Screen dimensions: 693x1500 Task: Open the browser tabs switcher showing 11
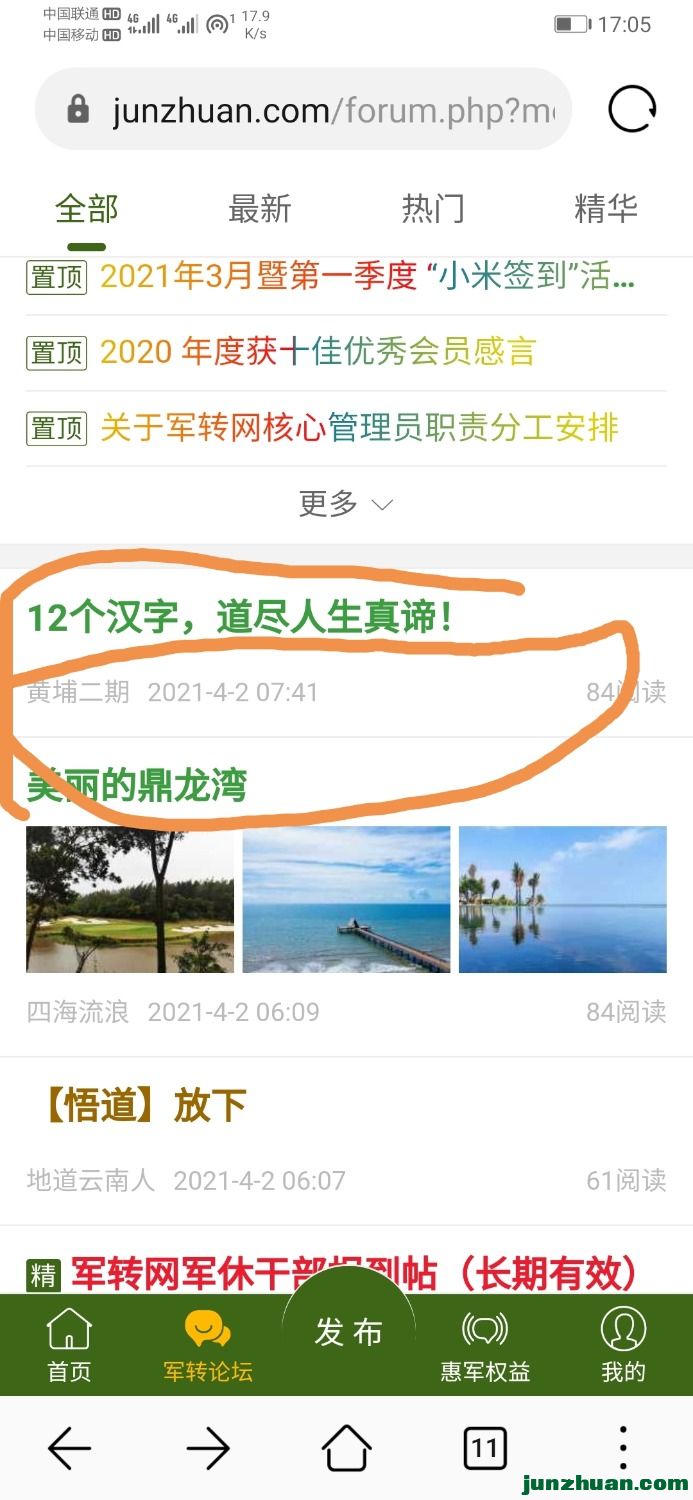pos(485,1448)
